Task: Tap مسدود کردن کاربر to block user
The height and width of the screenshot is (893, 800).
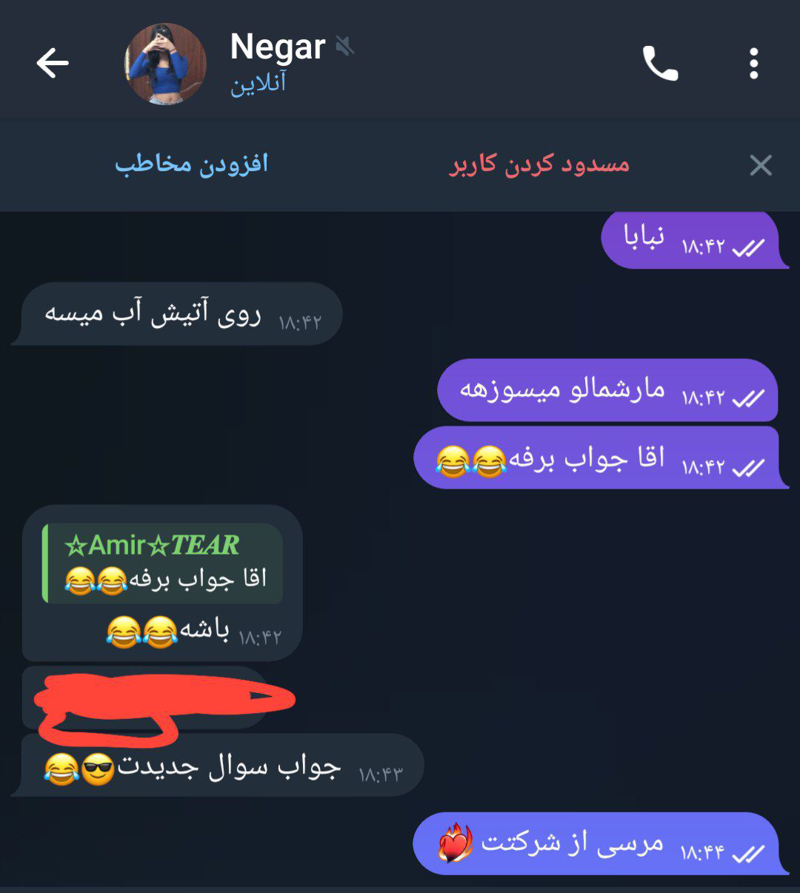Action: coord(539,164)
